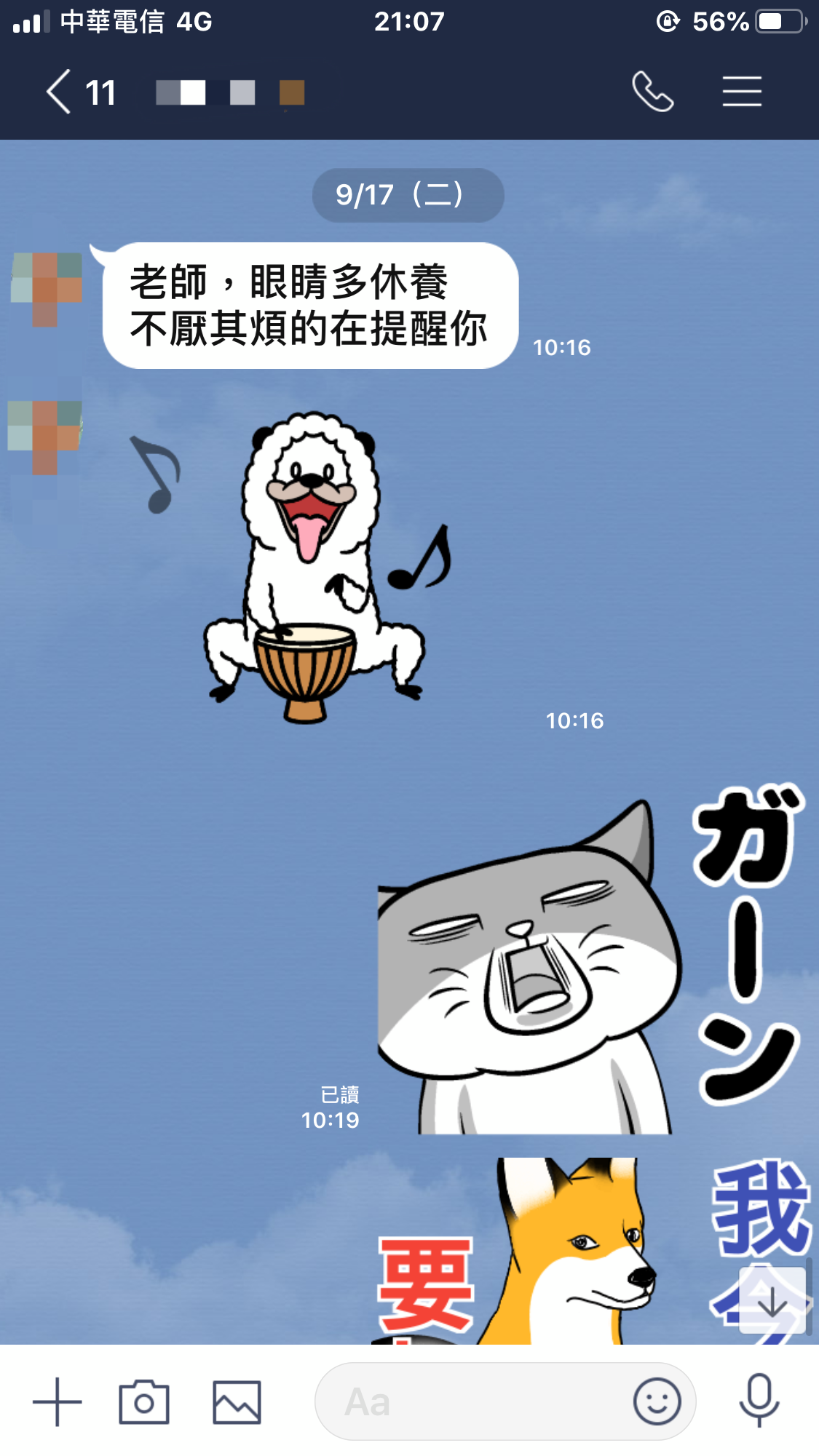Tap the drumming alpaca sticker
819x1456 pixels.
point(313,568)
